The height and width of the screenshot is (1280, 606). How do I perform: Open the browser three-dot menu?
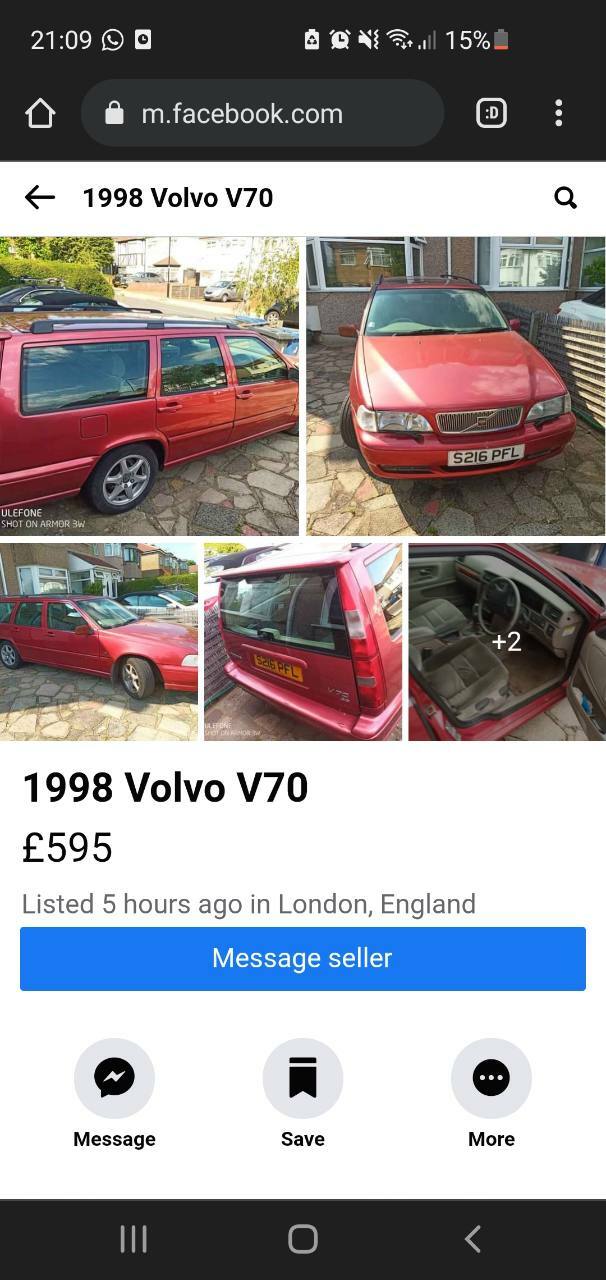559,113
